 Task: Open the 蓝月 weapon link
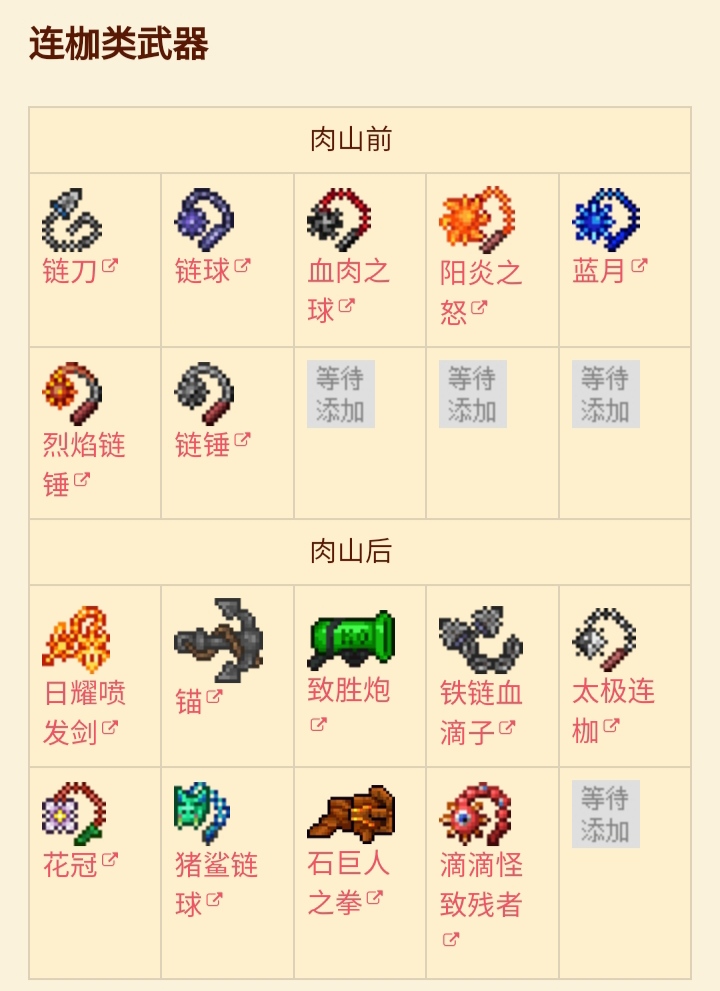[599, 271]
